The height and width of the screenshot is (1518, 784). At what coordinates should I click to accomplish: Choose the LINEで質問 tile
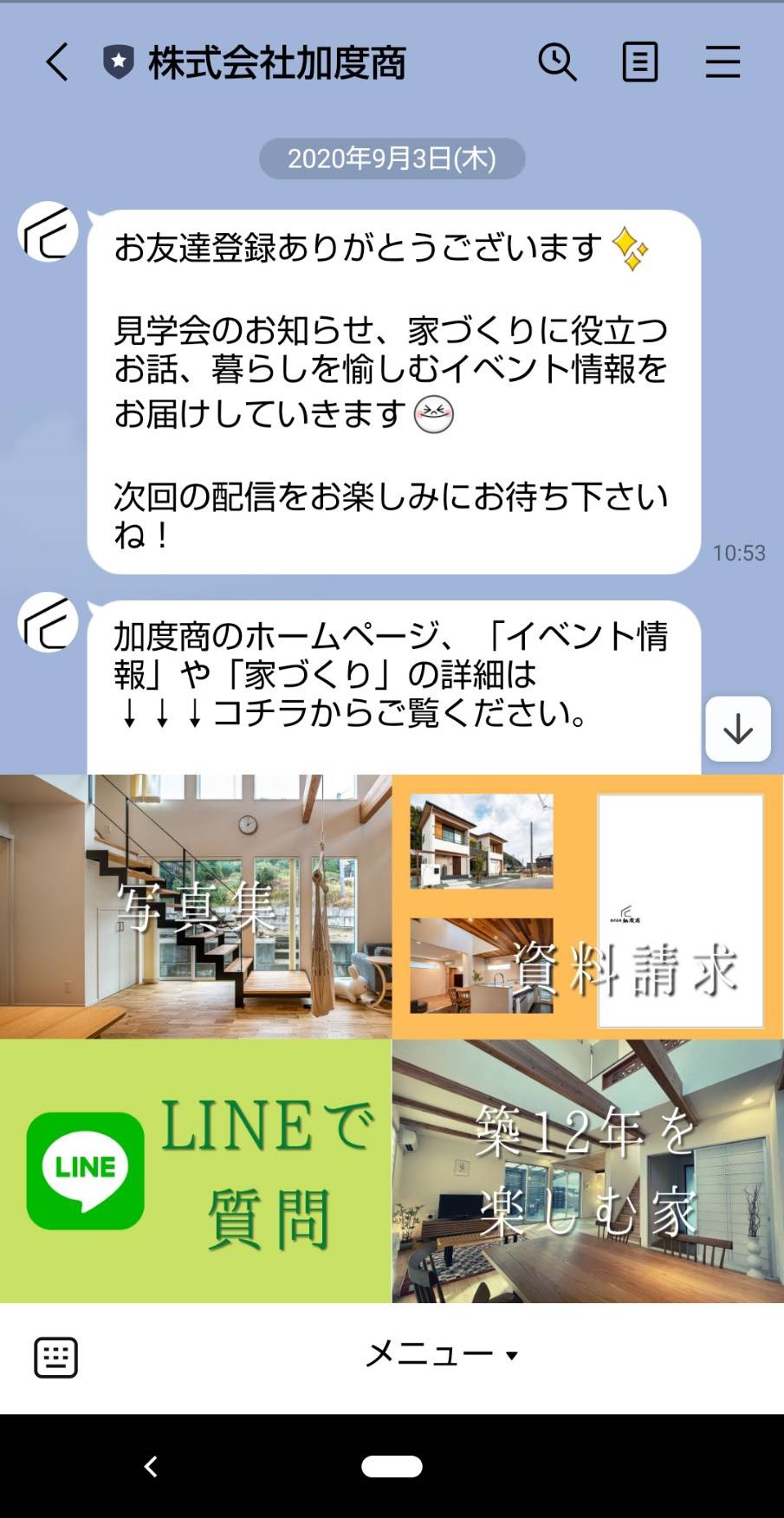click(196, 1171)
